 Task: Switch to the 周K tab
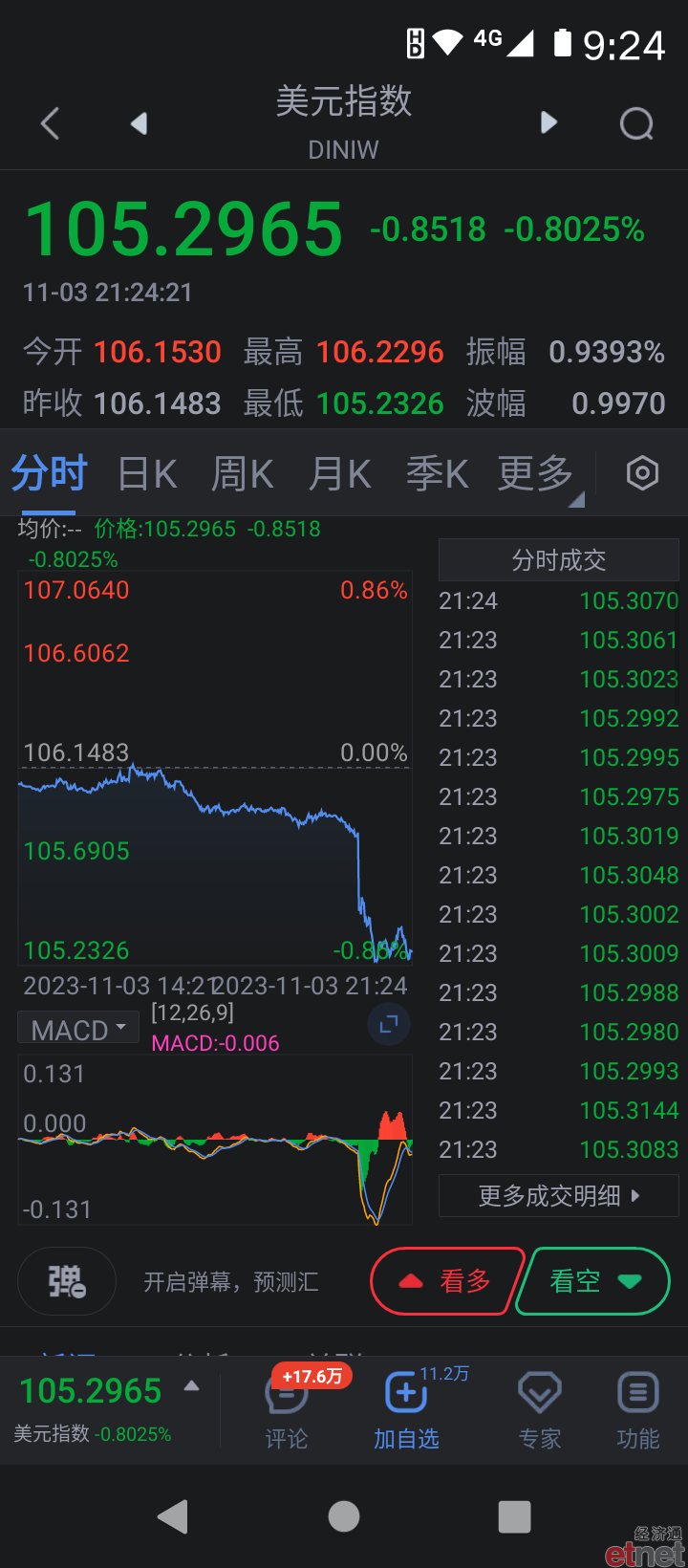point(243,473)
